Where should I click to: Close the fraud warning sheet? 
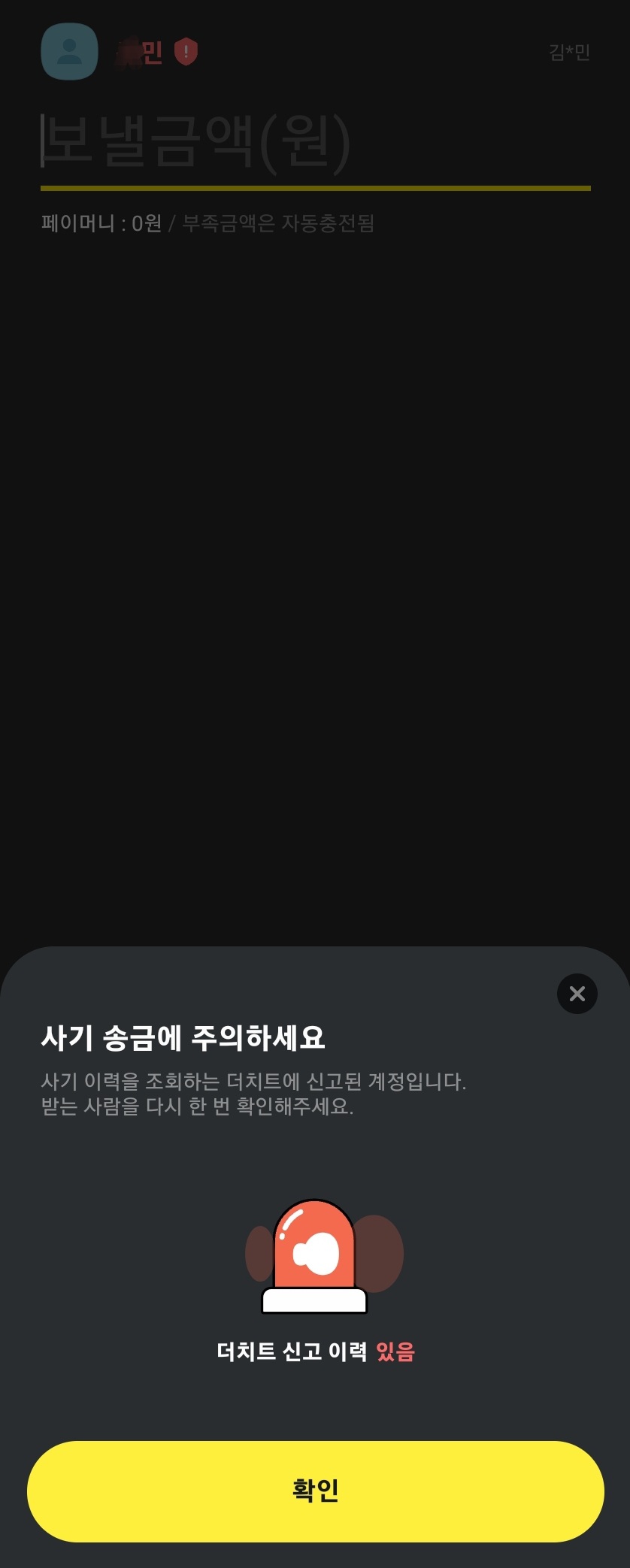577,994
